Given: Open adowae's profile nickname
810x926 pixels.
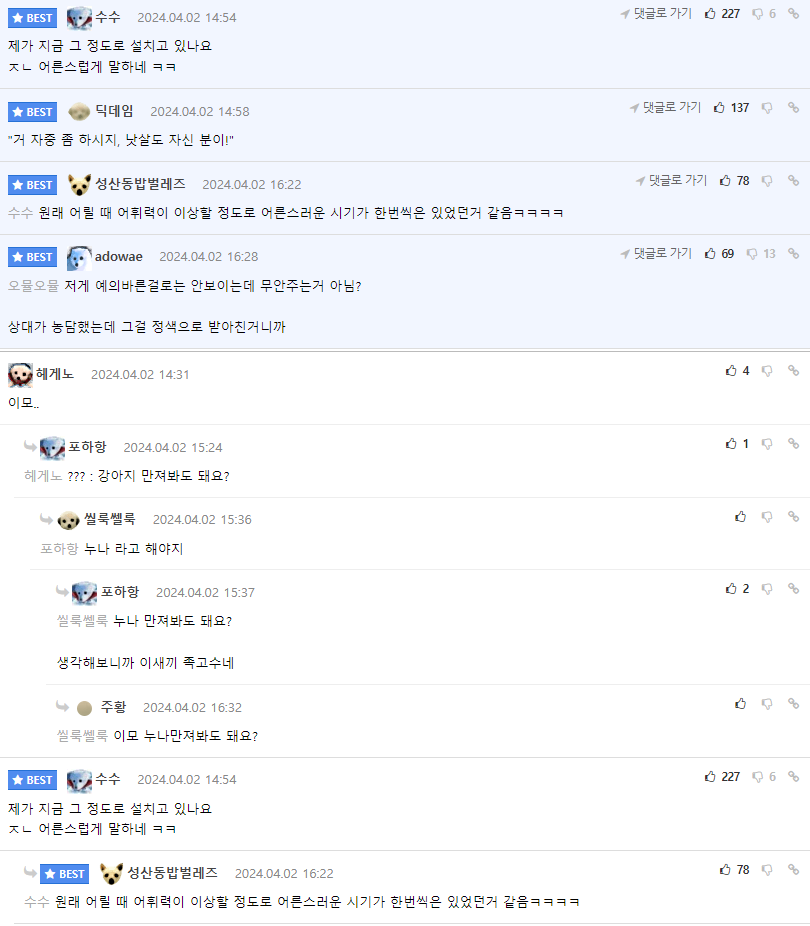Looking at the screenshot, I should coord(118,257).
